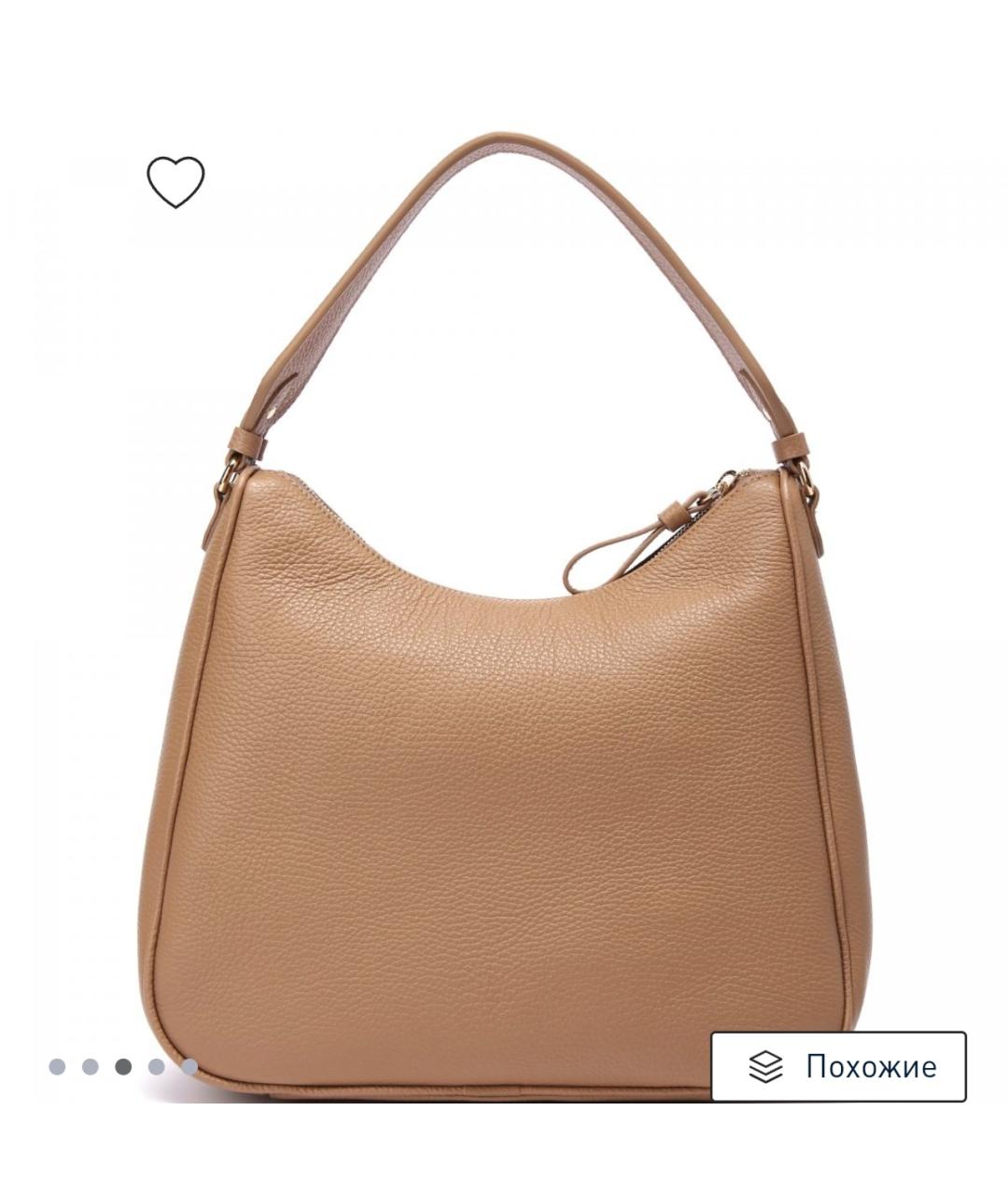Jump to the first photo indicator dot
The width and height of the screenshot is (1008, 1195).
(57, 1066)
